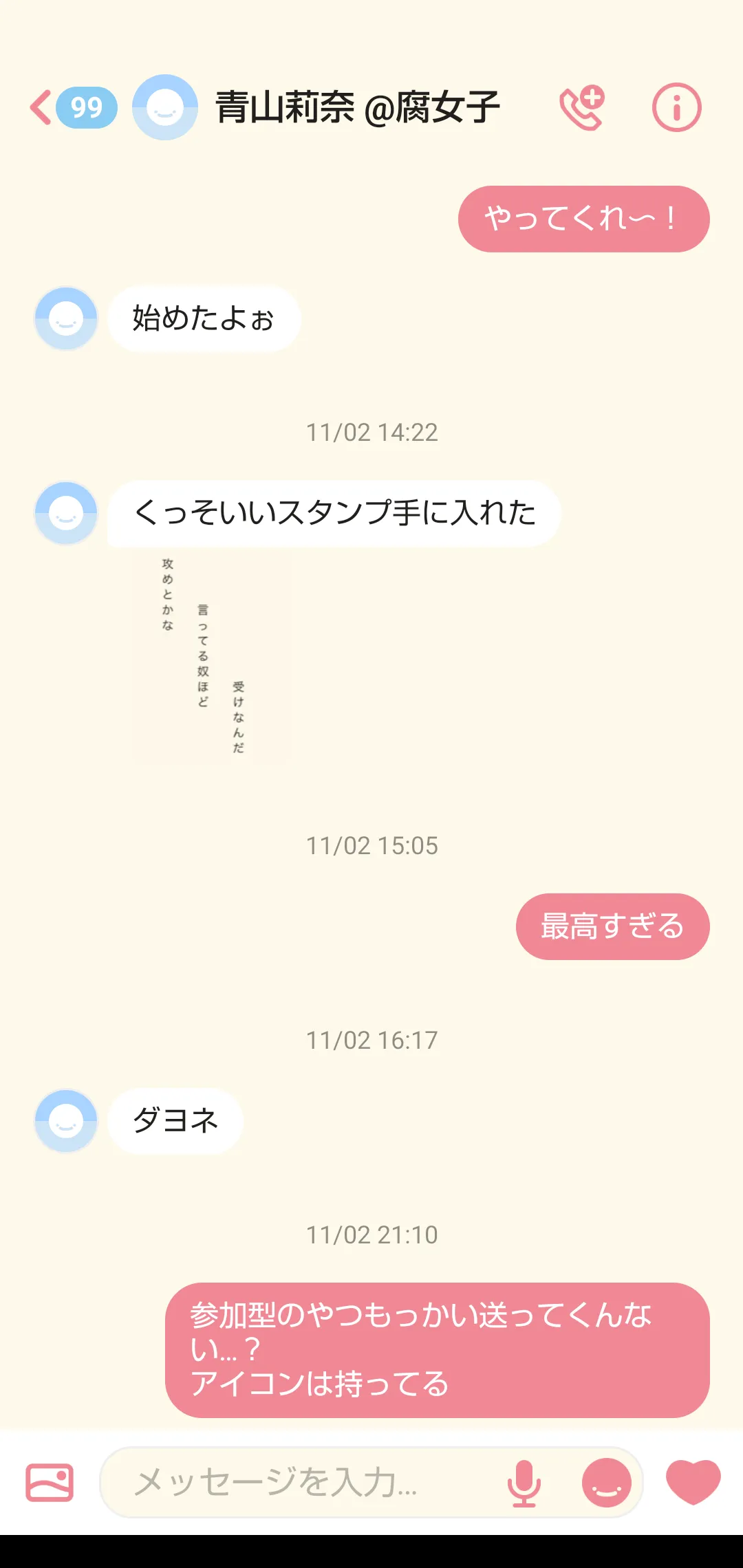Go back to the chat list
The width and height of the screenshot is (743, 1568).
click(x=42, y=108)
